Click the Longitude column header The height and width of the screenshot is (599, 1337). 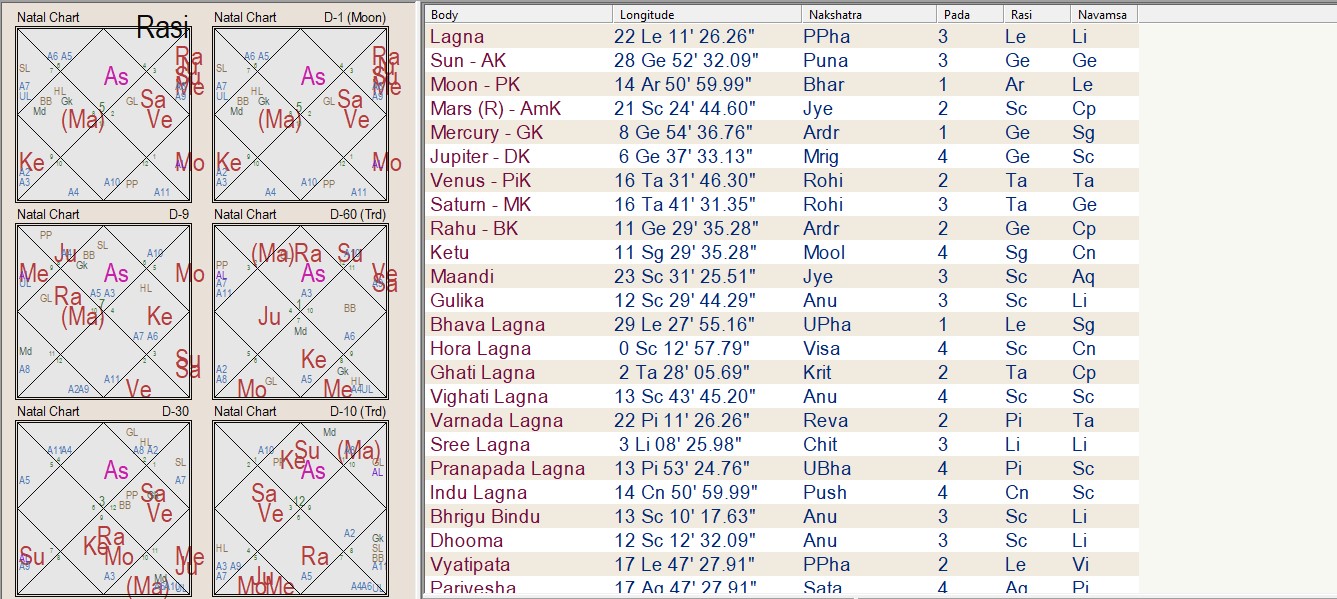(x=707, y=14)
